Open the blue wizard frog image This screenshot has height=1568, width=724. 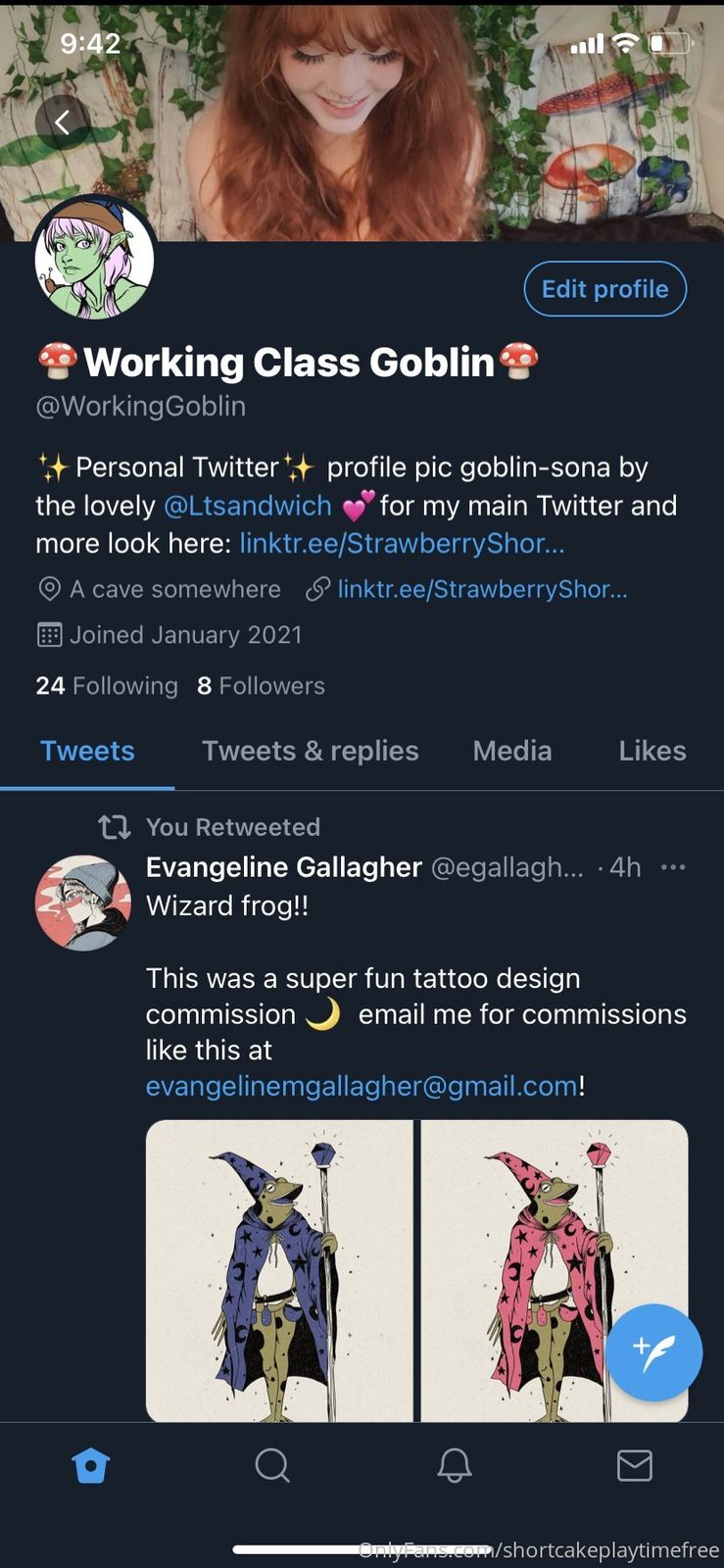pyautogui.click(x=279, y=1269)
